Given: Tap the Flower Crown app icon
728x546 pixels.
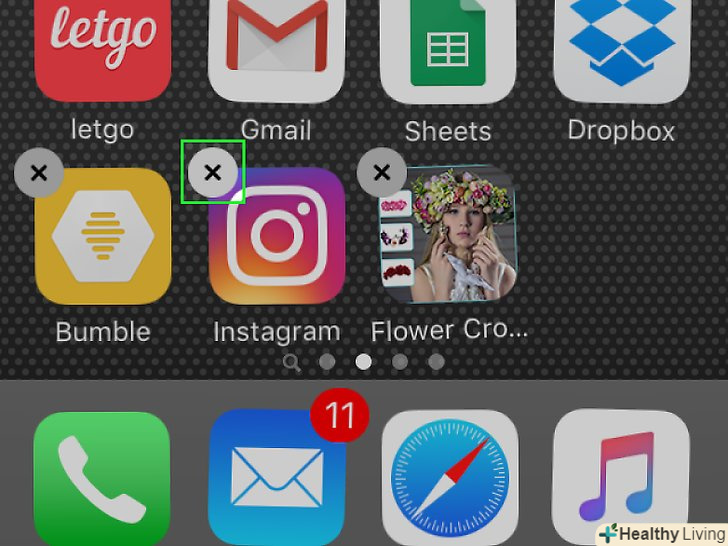Looking at the screenshot, I should [449, 237].
